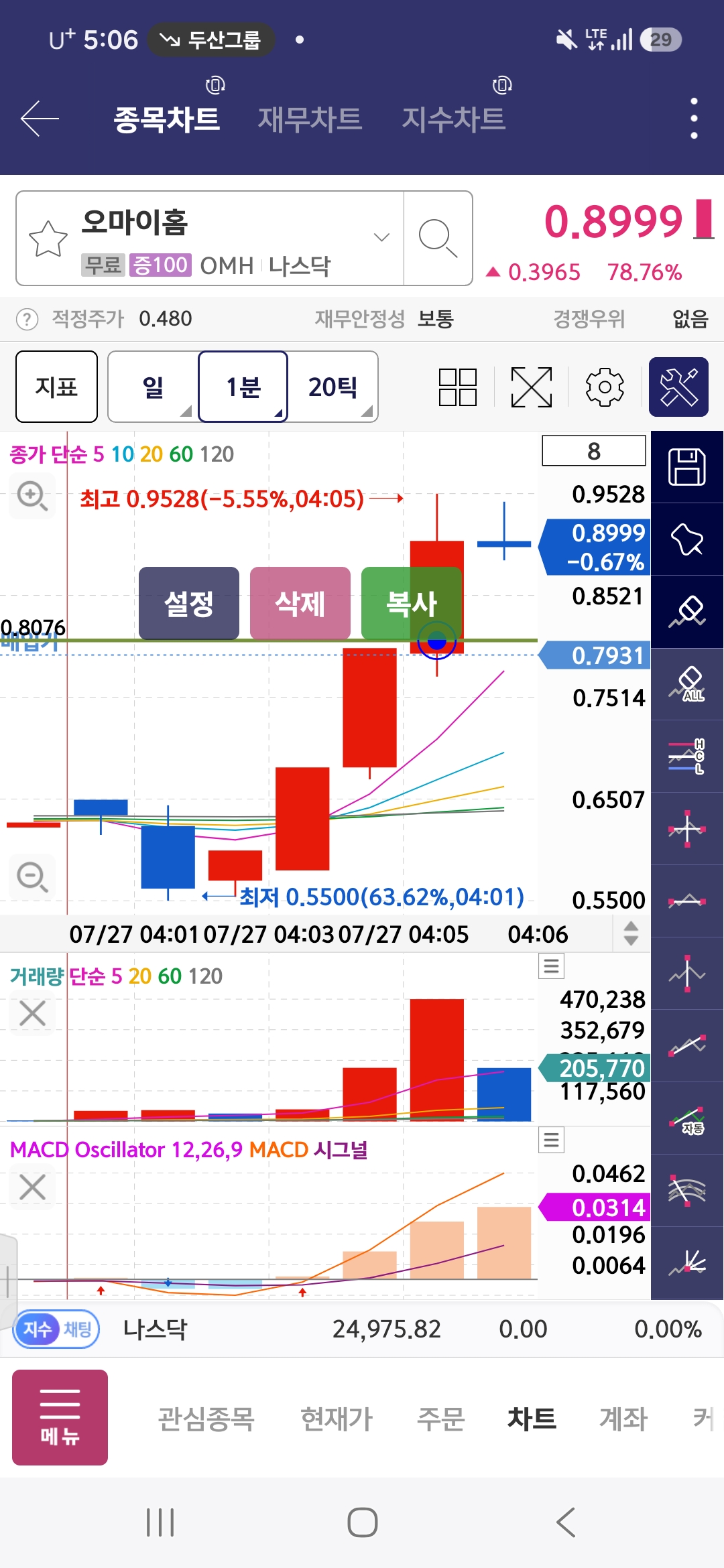Viewport: 724px width, 1568px height.
Task: Zoom out of the chart
Action: 32,876
